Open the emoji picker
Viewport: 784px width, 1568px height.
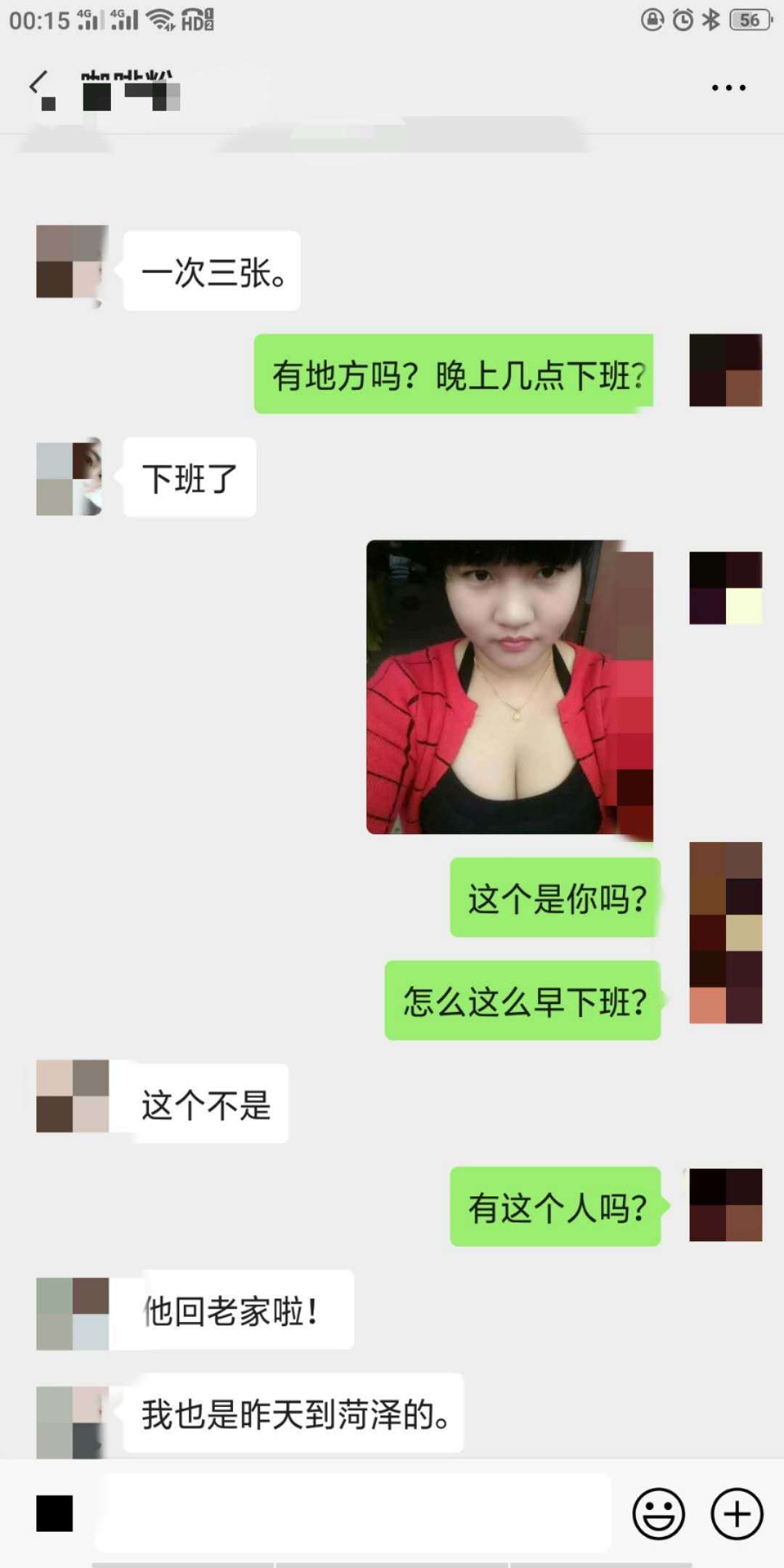point(658,1514)
